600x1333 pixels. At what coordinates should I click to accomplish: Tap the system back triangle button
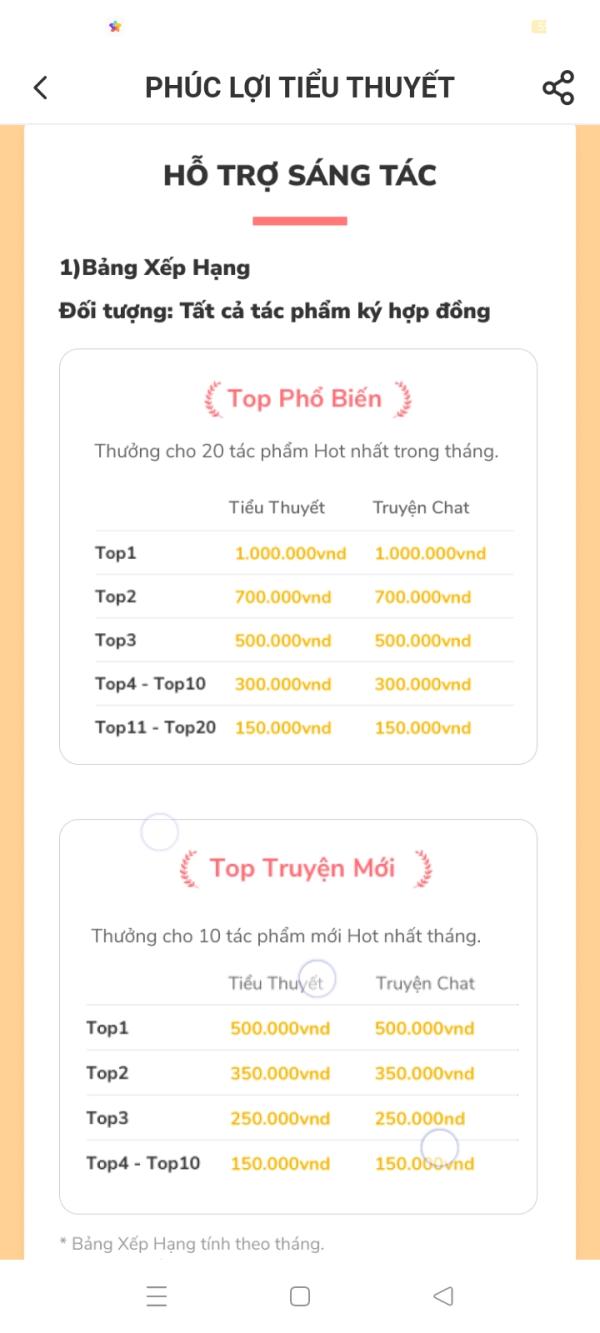[443, 1296]
